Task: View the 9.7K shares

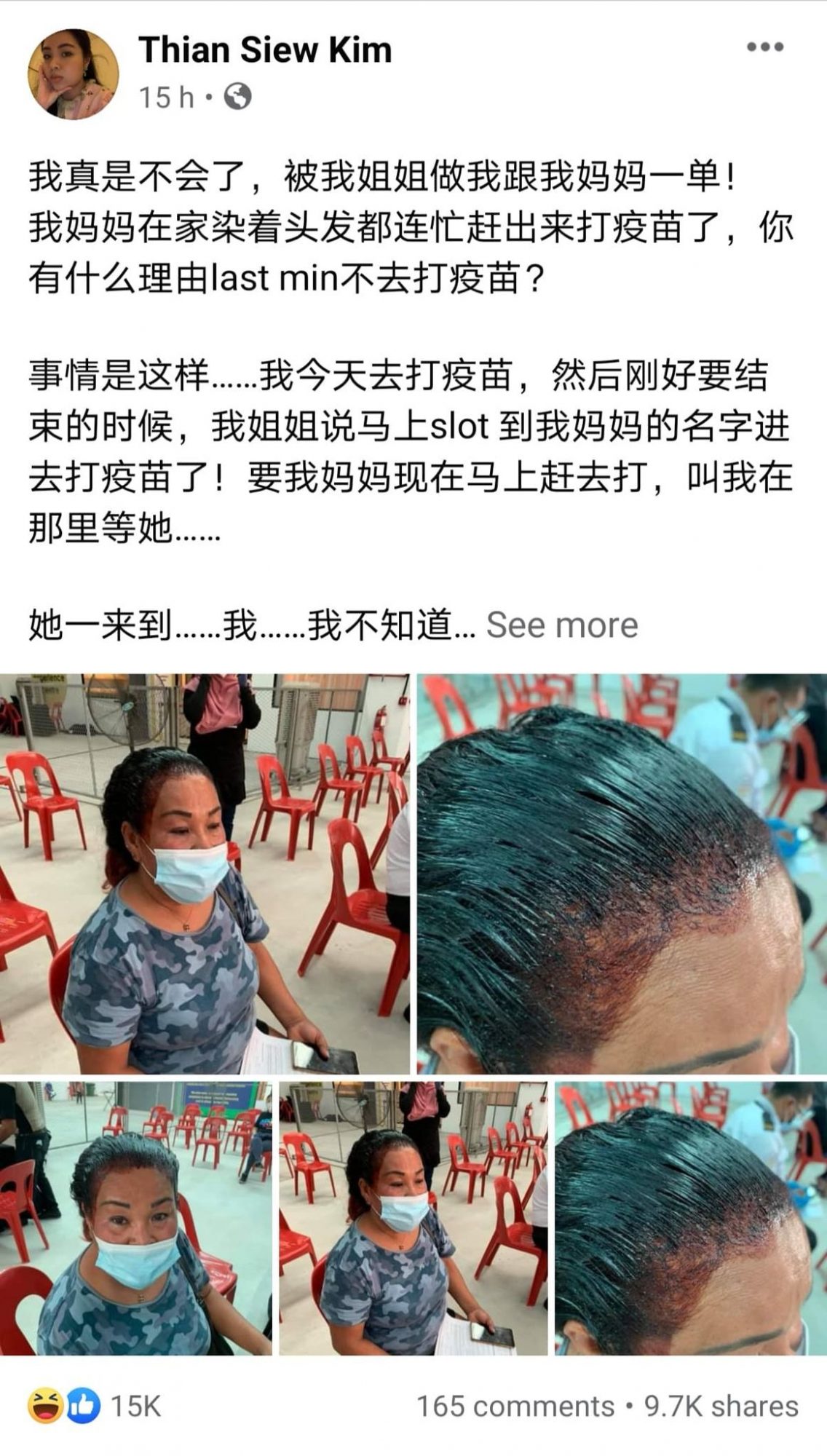Action: click(721, 1406)
